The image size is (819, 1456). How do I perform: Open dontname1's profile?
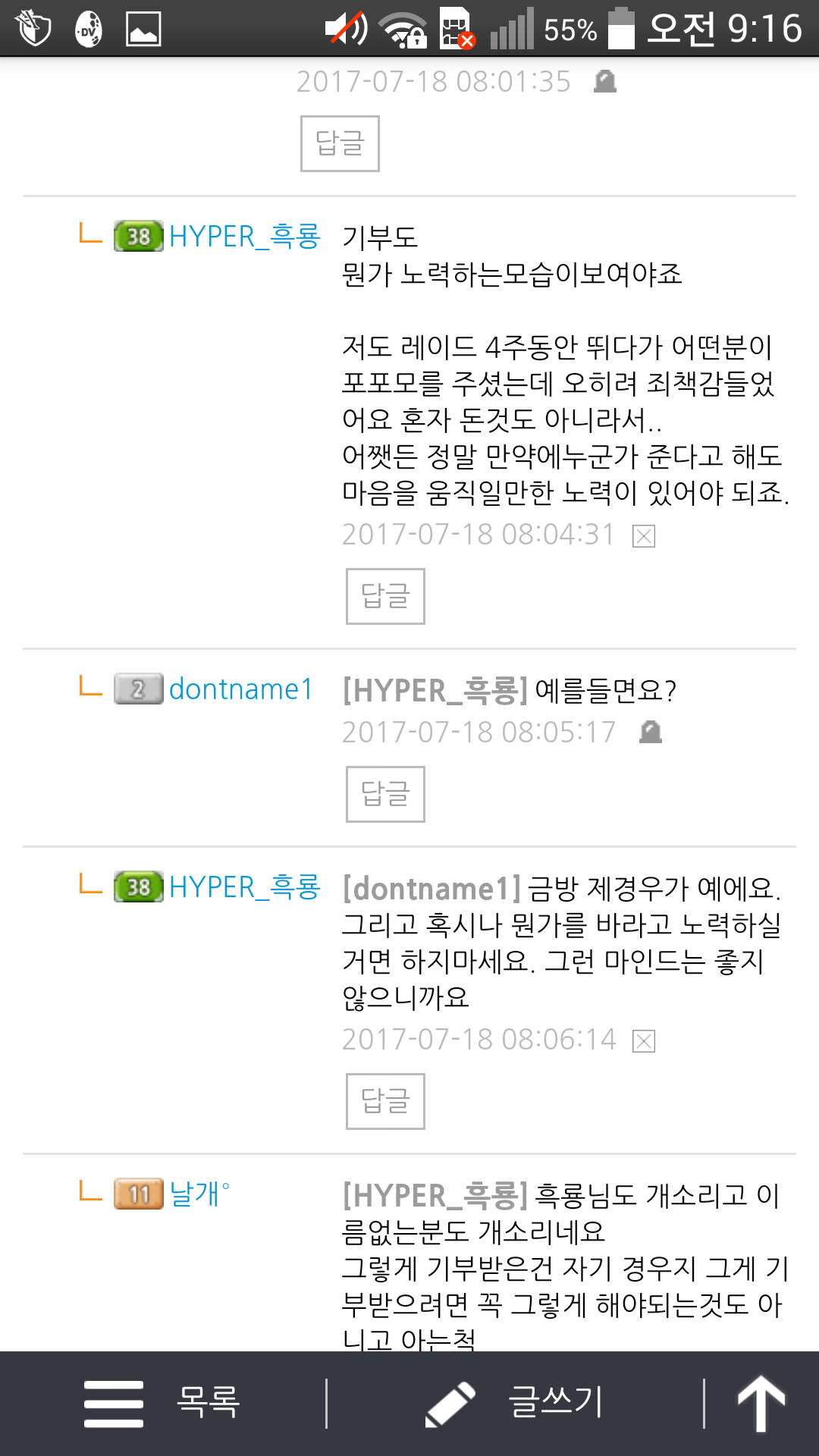pyautogui.click(x=240, y=689)
